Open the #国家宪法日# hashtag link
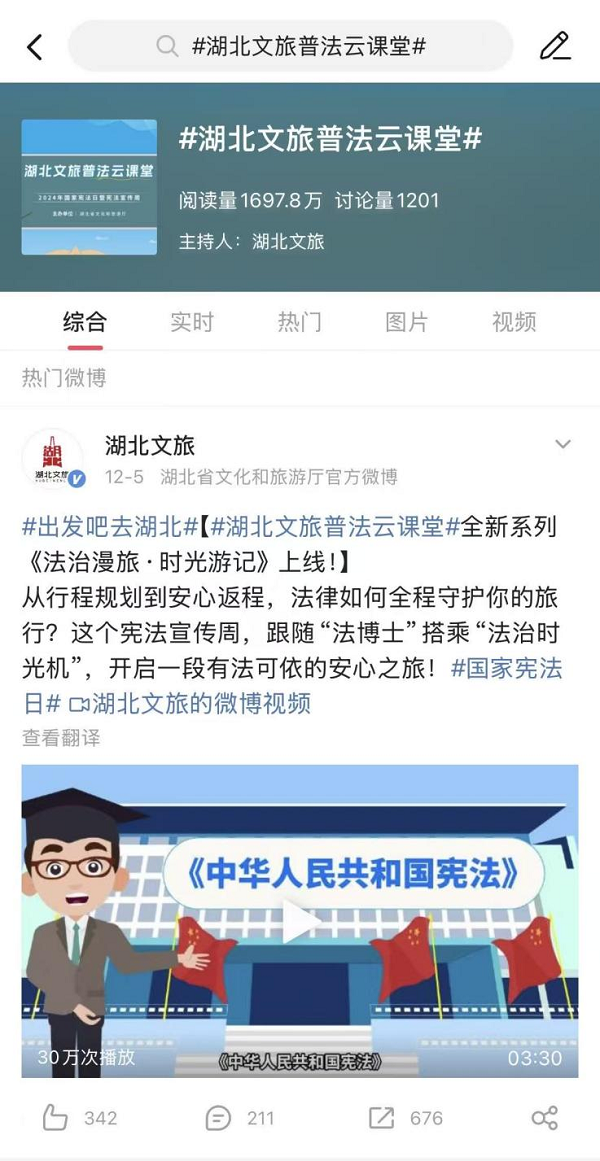 tap(506, 669)
